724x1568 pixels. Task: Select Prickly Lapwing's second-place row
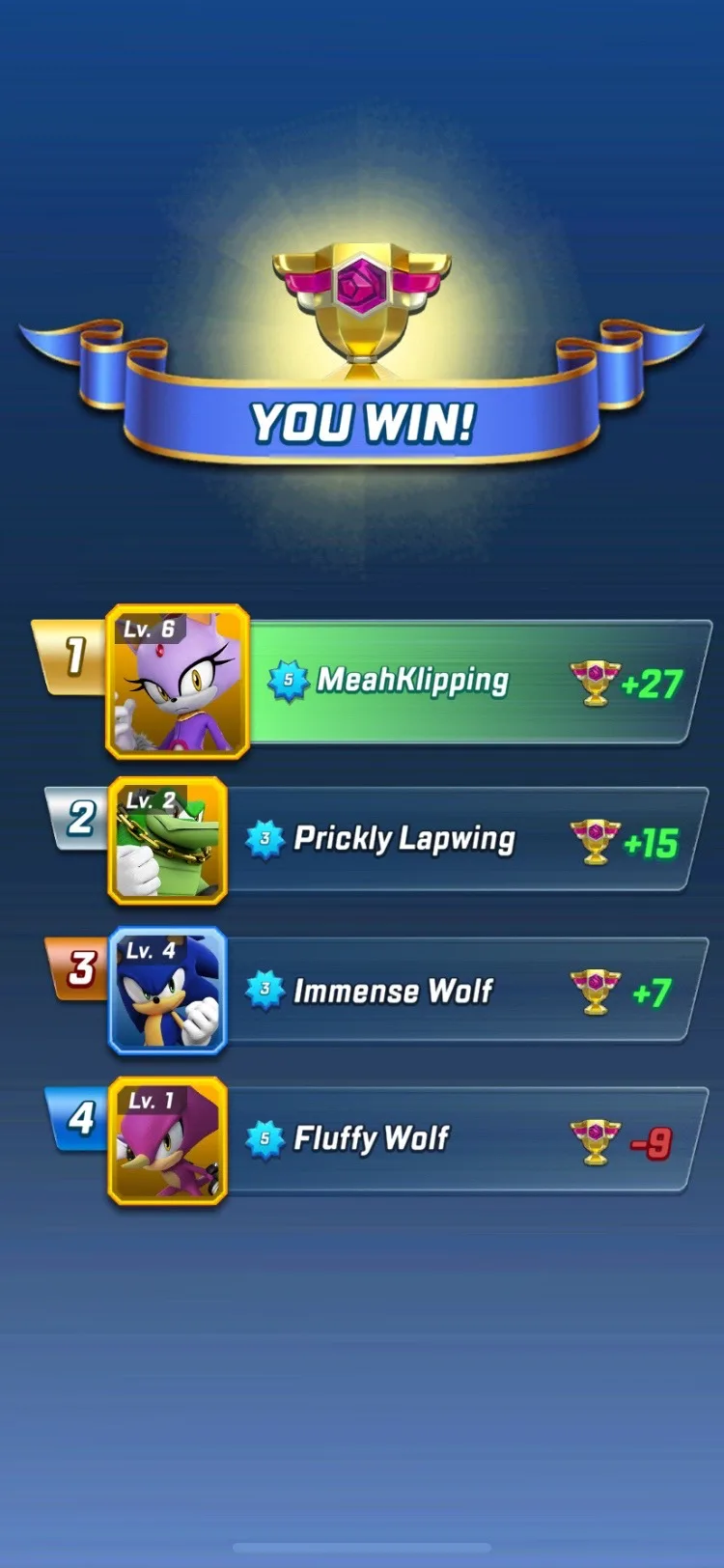coord(378,841)
